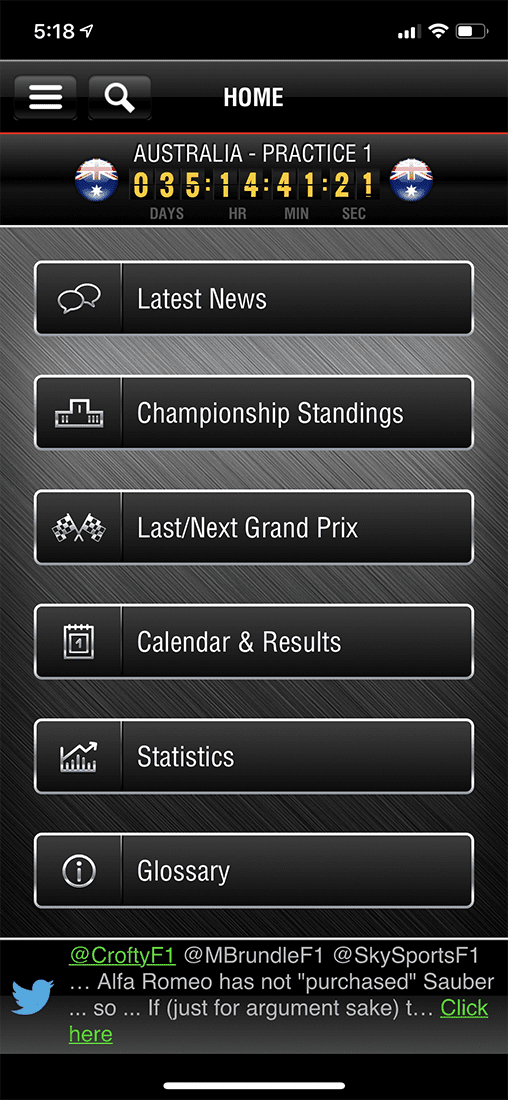
Task: Open the Statistics section
Action: coord(254,756)
